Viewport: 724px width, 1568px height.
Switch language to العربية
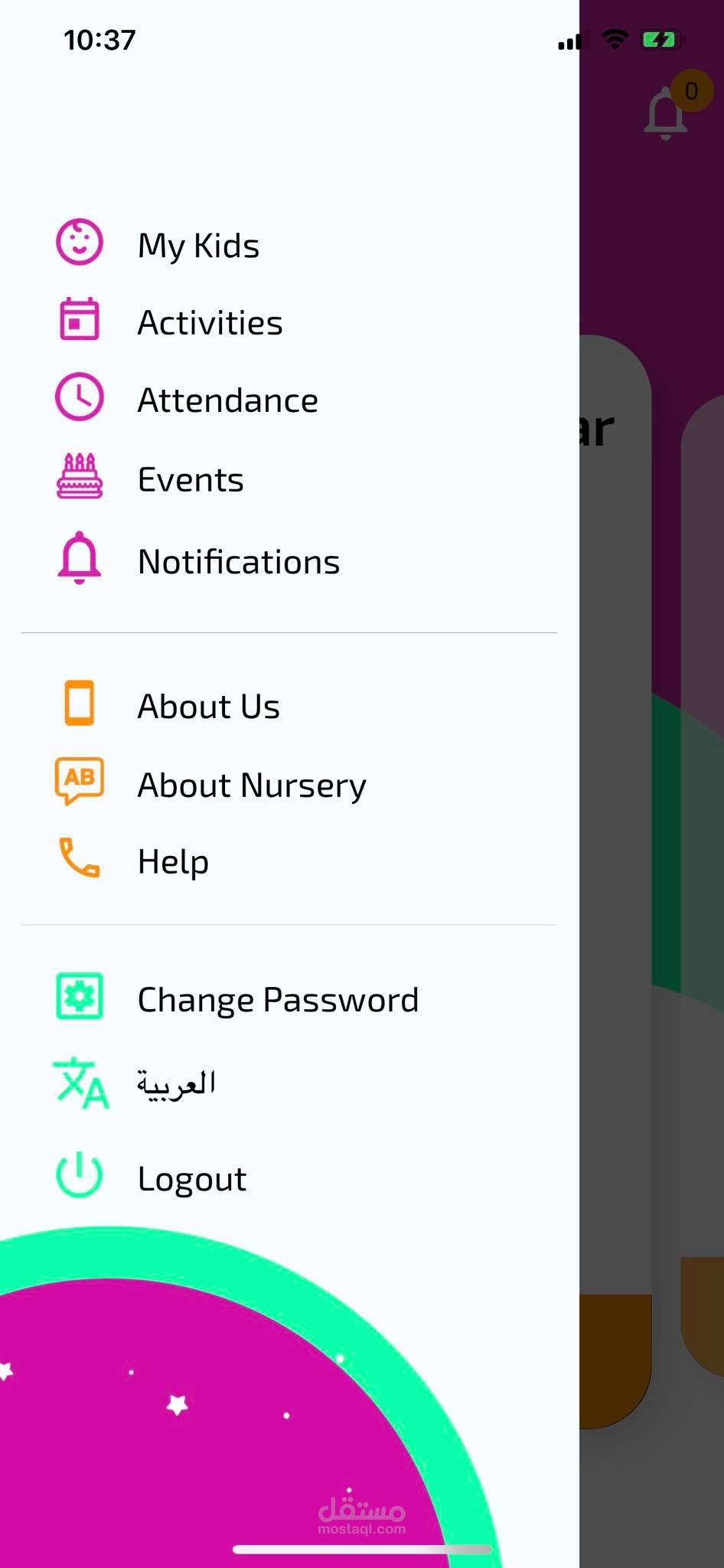pyautogui.click(x=176, y=1084)
